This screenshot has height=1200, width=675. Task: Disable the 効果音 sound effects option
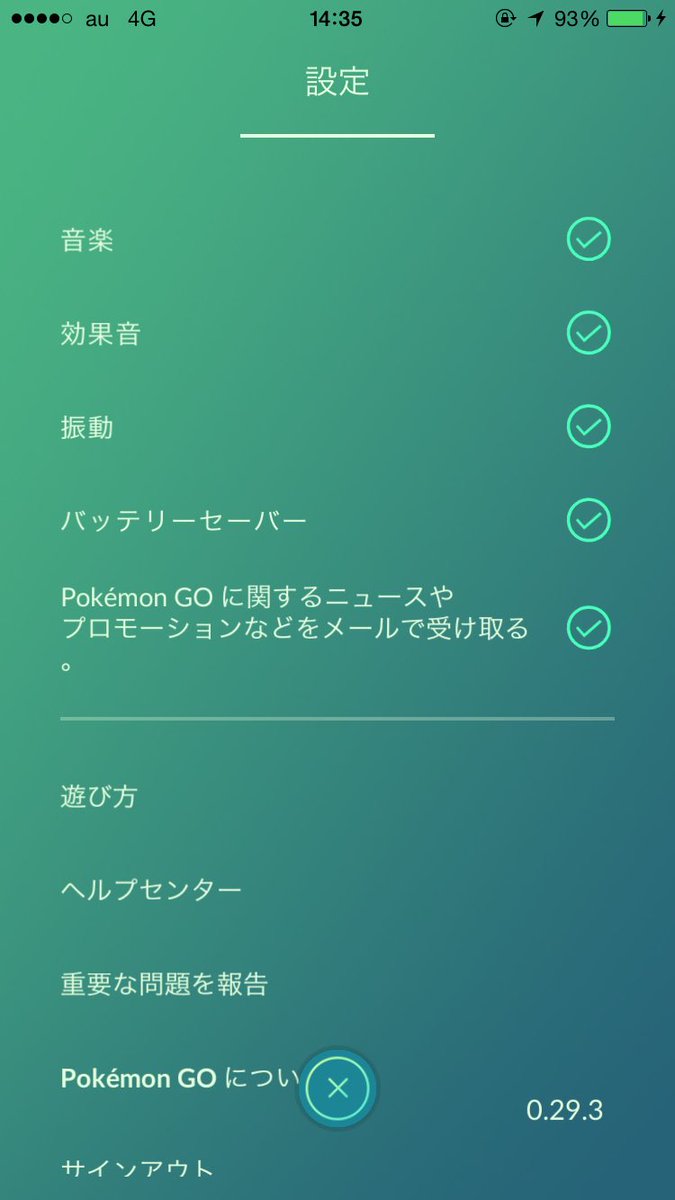tap(589, 333)
